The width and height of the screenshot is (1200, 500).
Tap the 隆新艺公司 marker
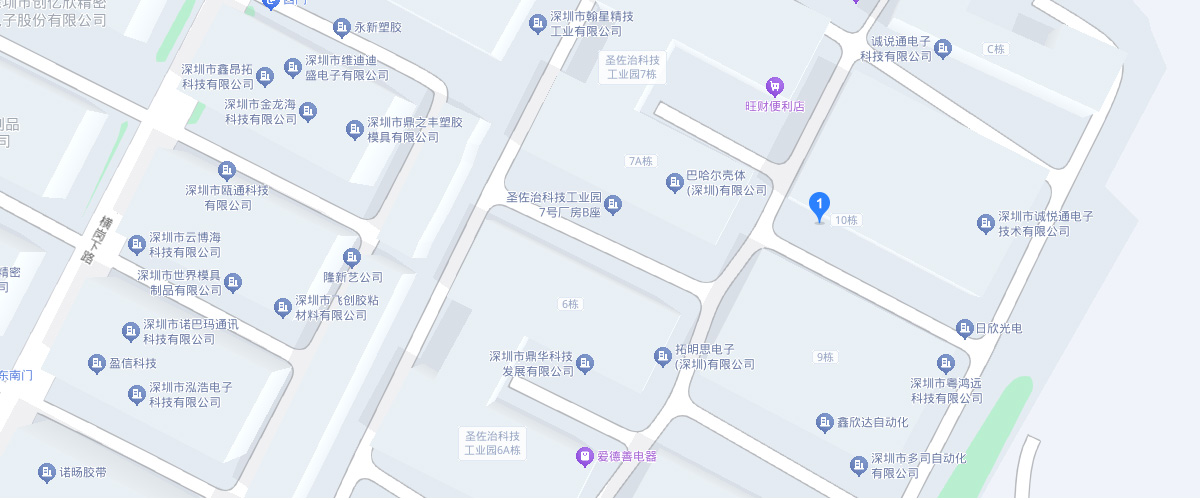(351, 258)
